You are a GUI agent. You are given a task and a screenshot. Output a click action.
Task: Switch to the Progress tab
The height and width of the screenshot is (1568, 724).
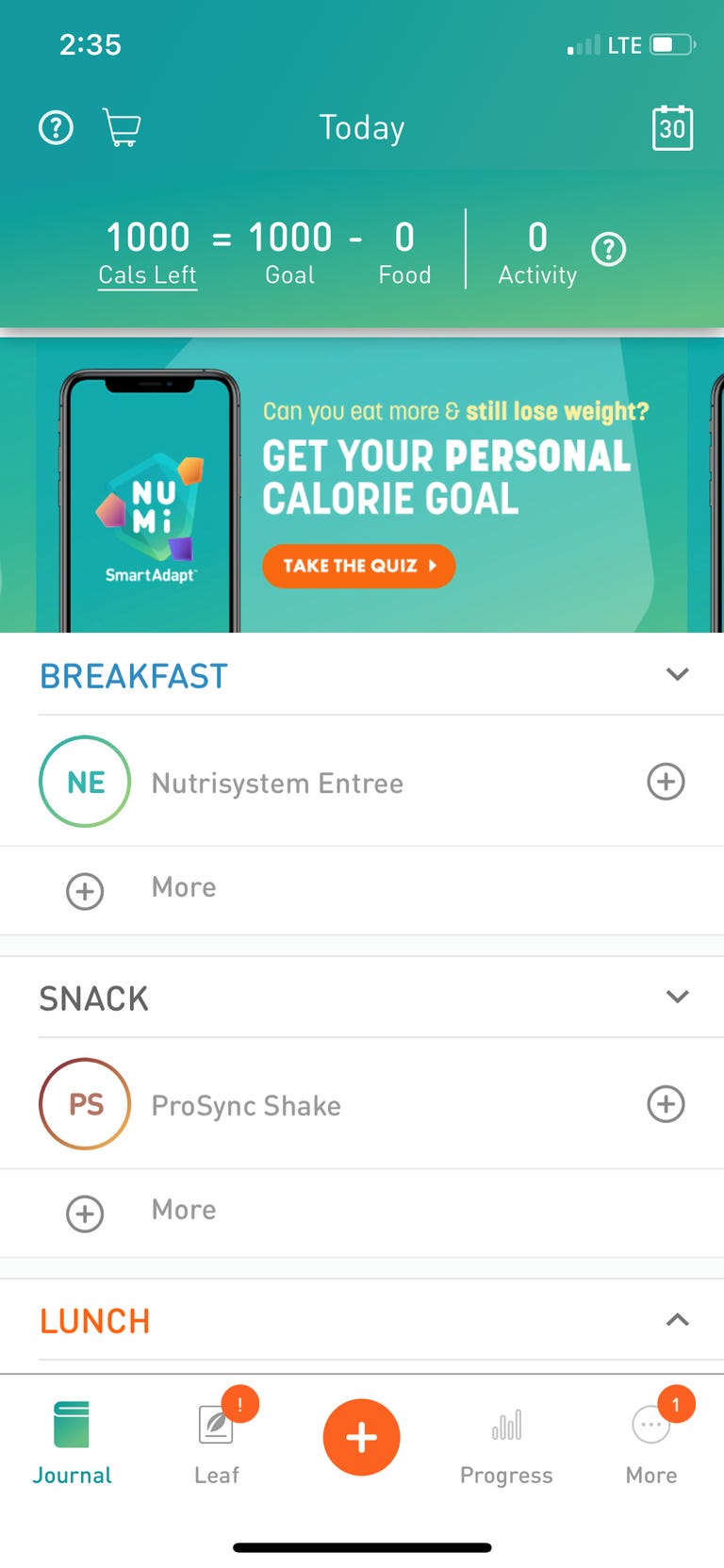[506, 1443]
